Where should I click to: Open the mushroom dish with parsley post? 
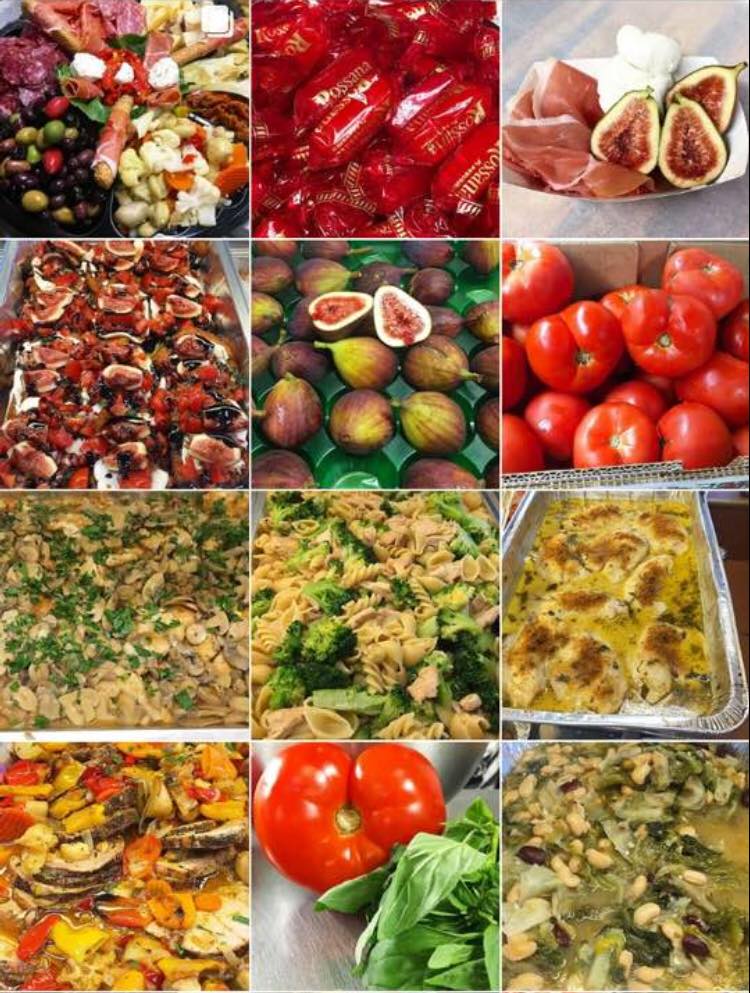124,614
